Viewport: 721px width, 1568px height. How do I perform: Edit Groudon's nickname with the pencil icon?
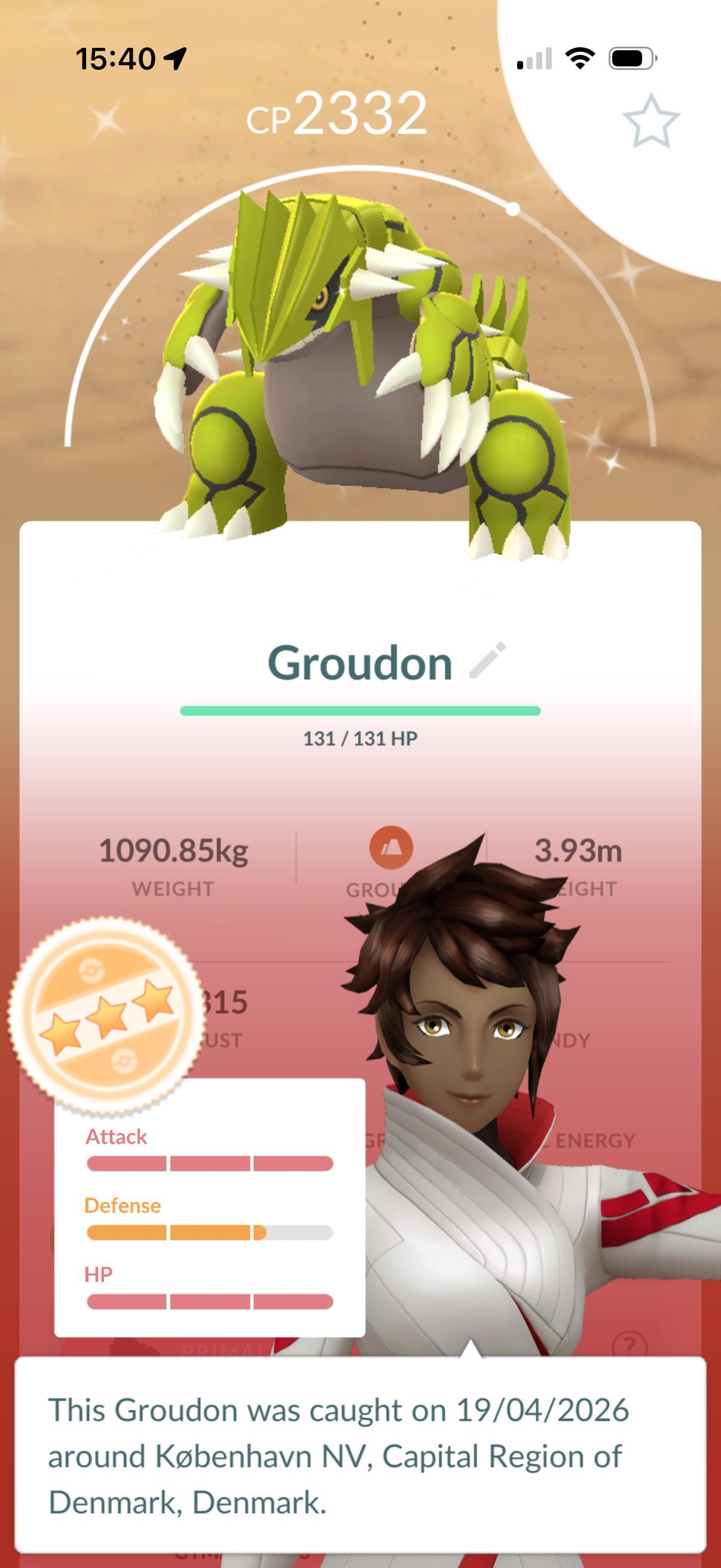[x=487, y=660]
